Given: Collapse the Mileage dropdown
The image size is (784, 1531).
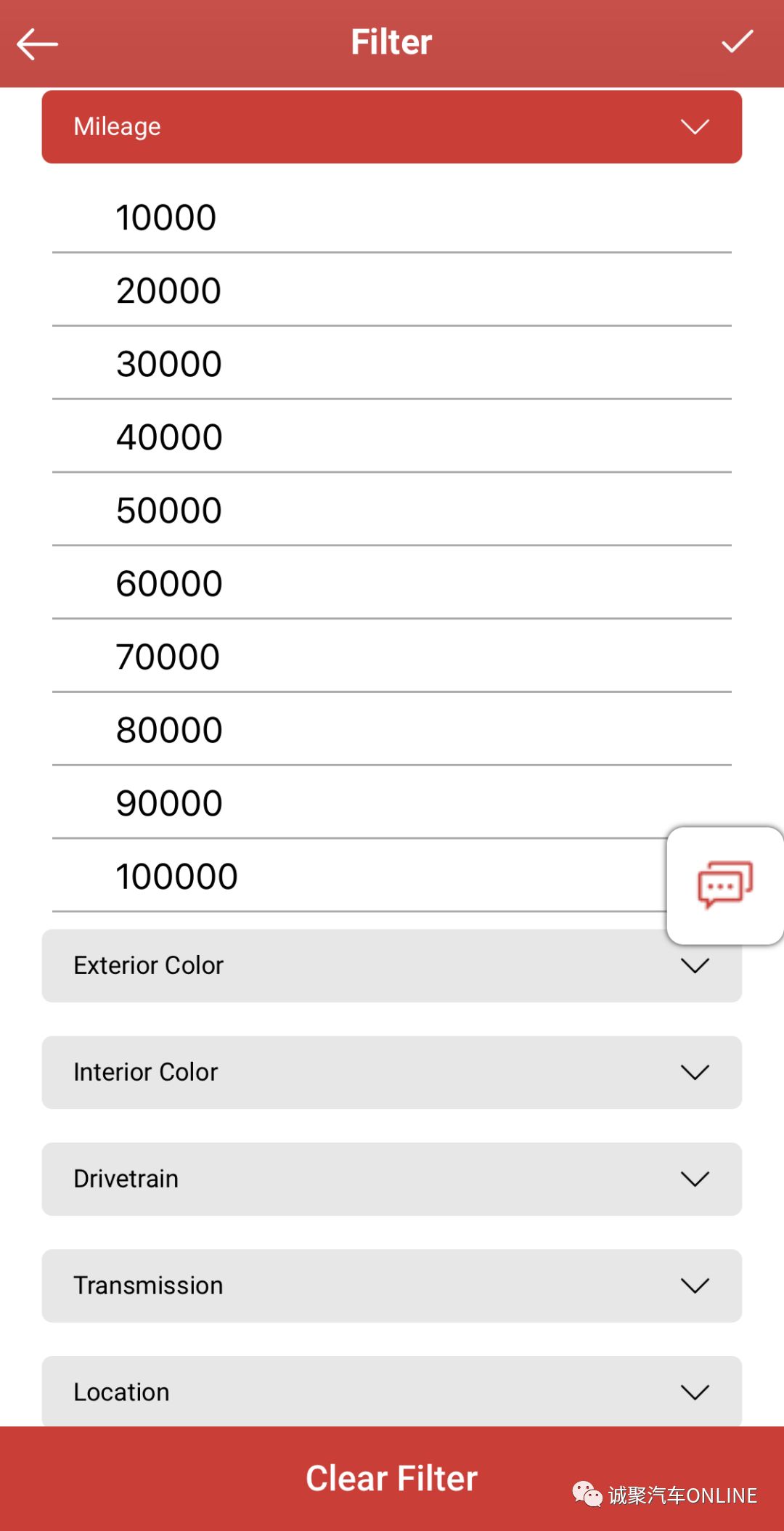Looking at the screenshot, I should (392, 127).
